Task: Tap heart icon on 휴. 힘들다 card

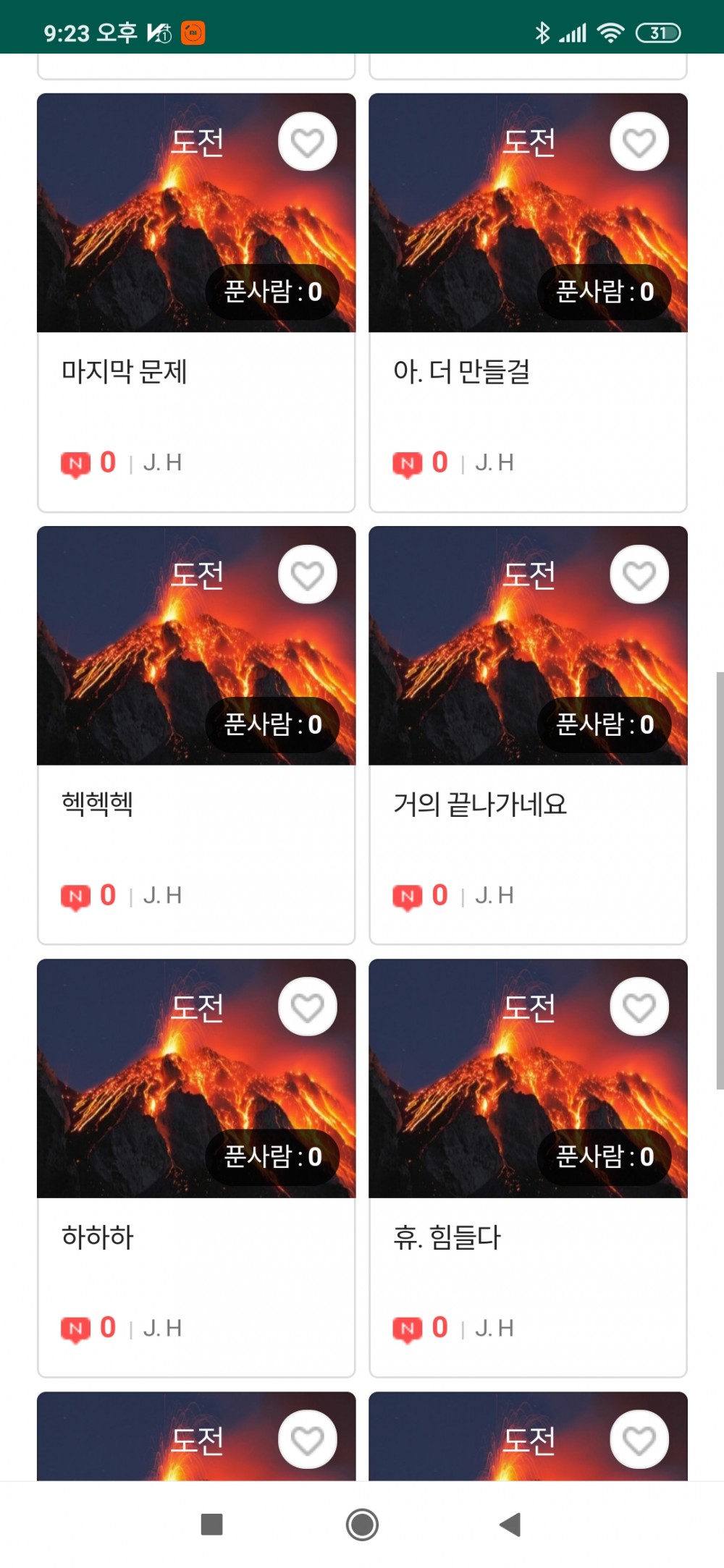Action: click(x=639, y=1007)
